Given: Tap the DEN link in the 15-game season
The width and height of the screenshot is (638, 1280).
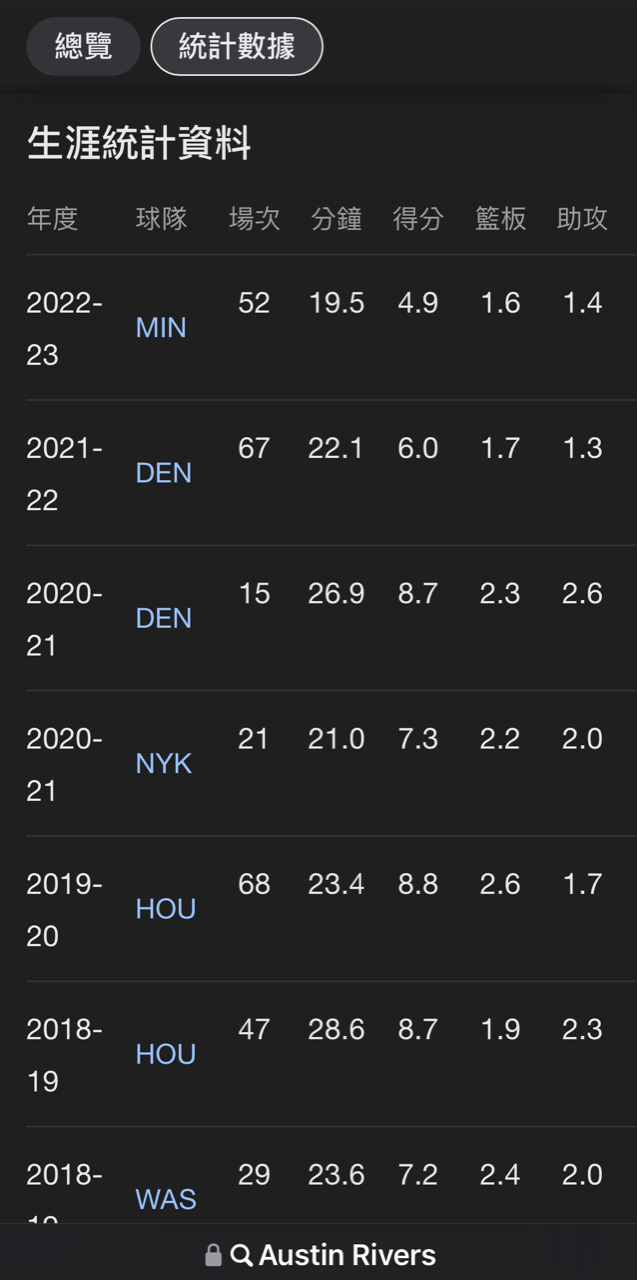Looking at the screenshot, I should click(x=163, y=619).
